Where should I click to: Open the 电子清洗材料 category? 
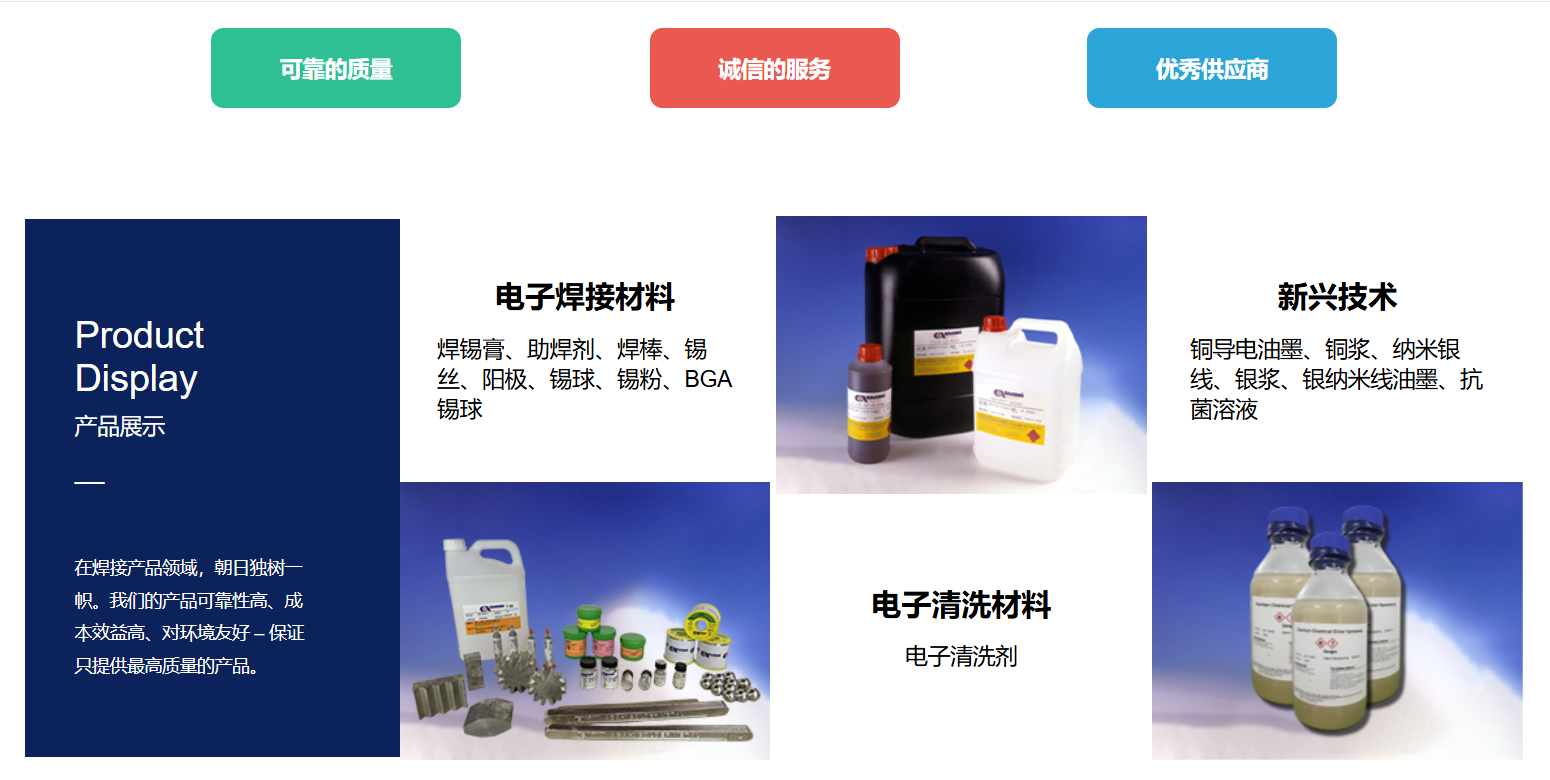(961, 606)
